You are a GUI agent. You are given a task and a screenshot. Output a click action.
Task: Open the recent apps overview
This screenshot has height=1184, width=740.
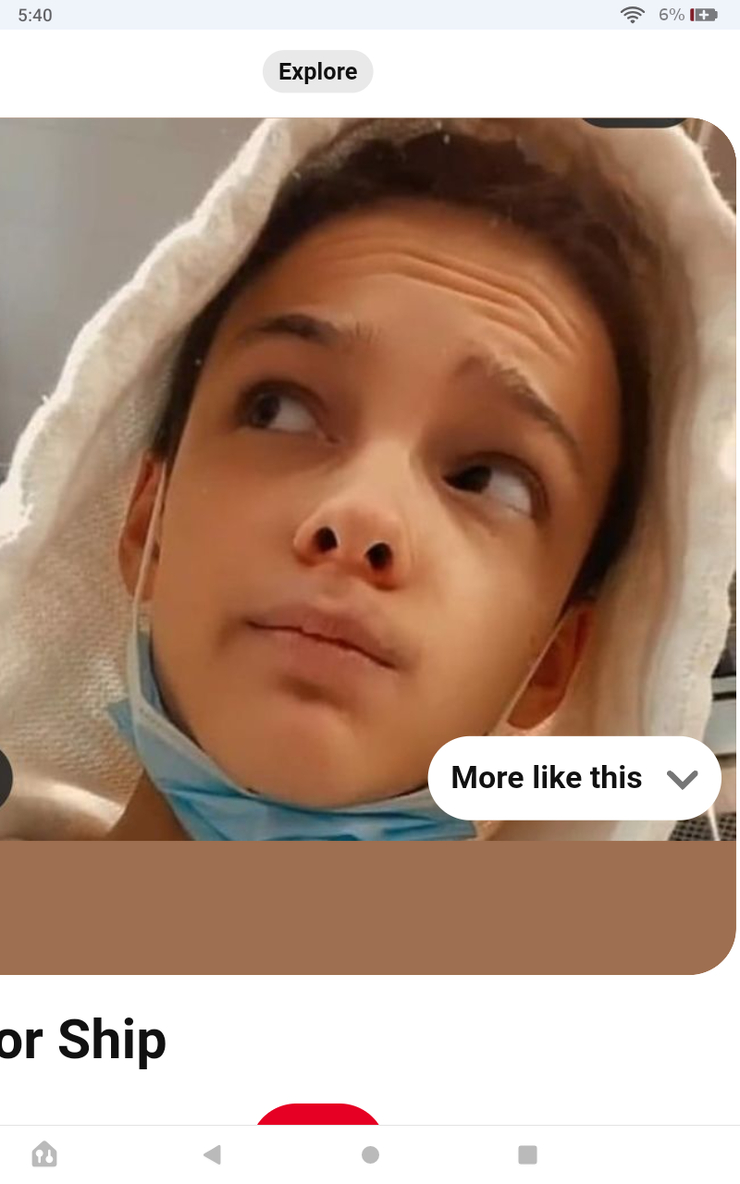tap(528, 1155)
